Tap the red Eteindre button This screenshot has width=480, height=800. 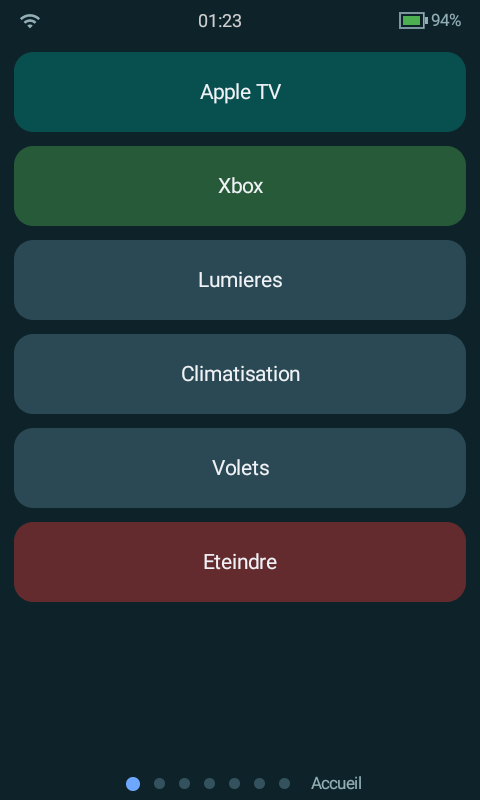tap(240, 561)
